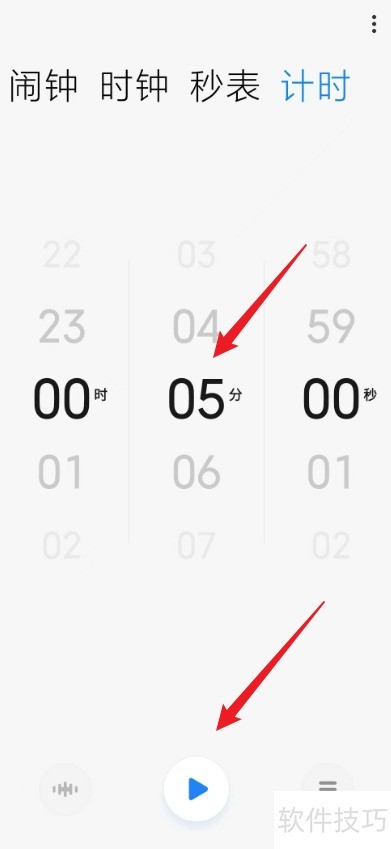Viewport: 391px width, 849px height.
Task: Pick 01 in the seconds picker
Action: point(330,472)
